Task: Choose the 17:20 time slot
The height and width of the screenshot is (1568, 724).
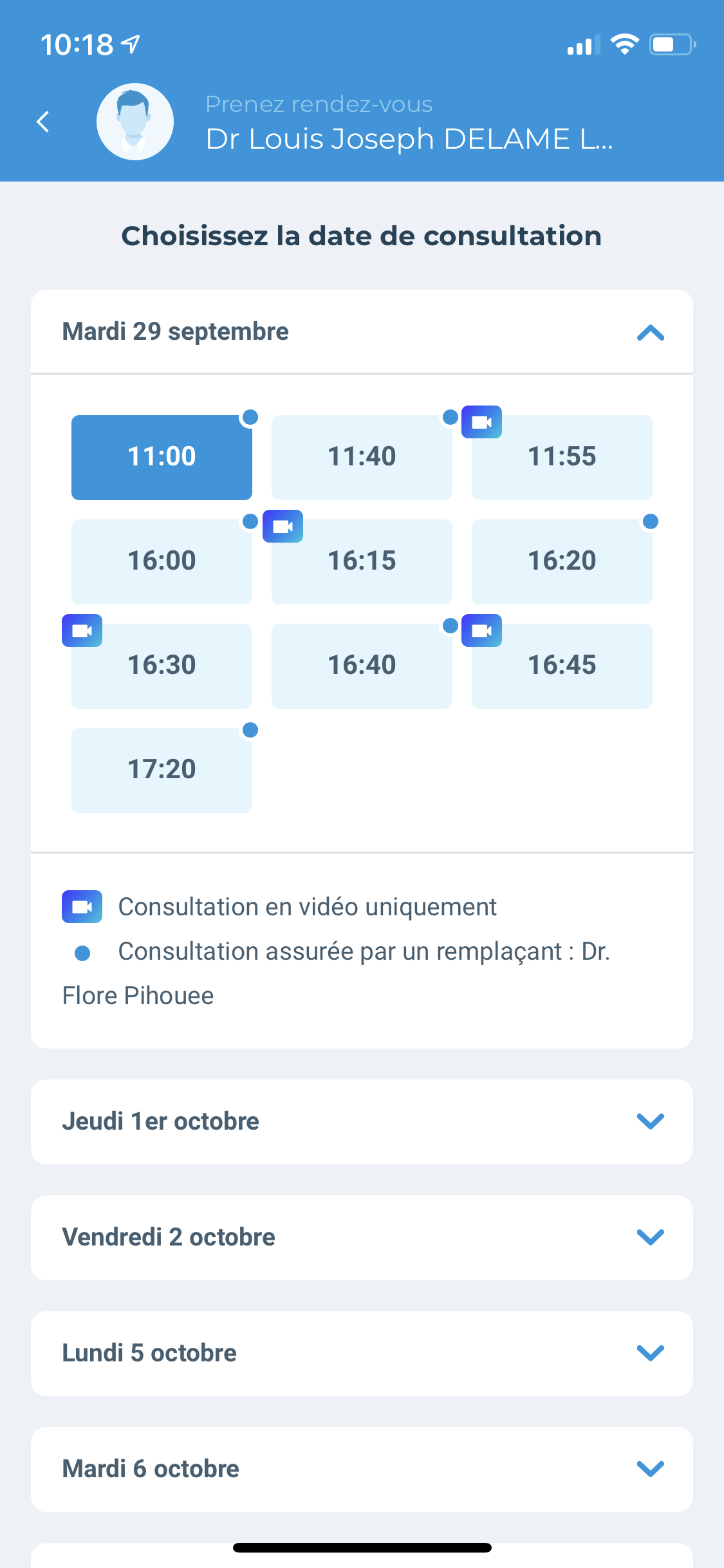Action: [x=162, y=770]
